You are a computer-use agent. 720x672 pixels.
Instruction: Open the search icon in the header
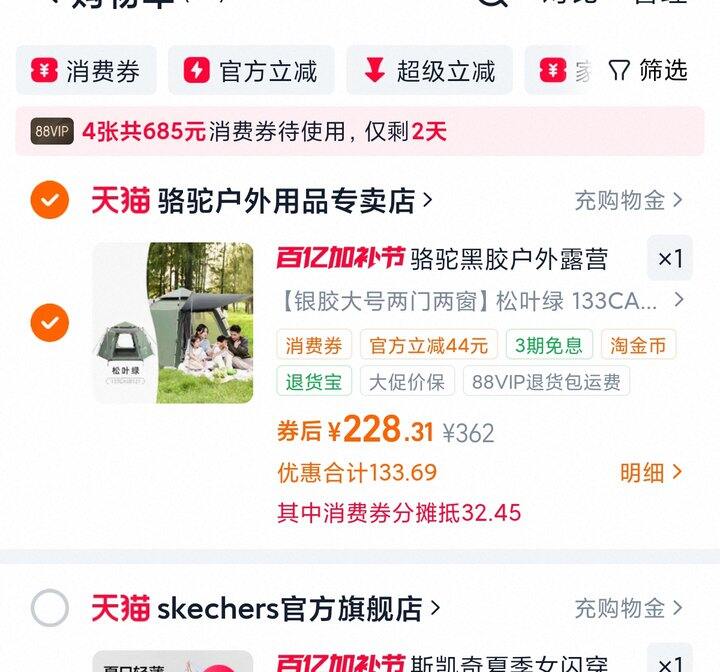493,3
